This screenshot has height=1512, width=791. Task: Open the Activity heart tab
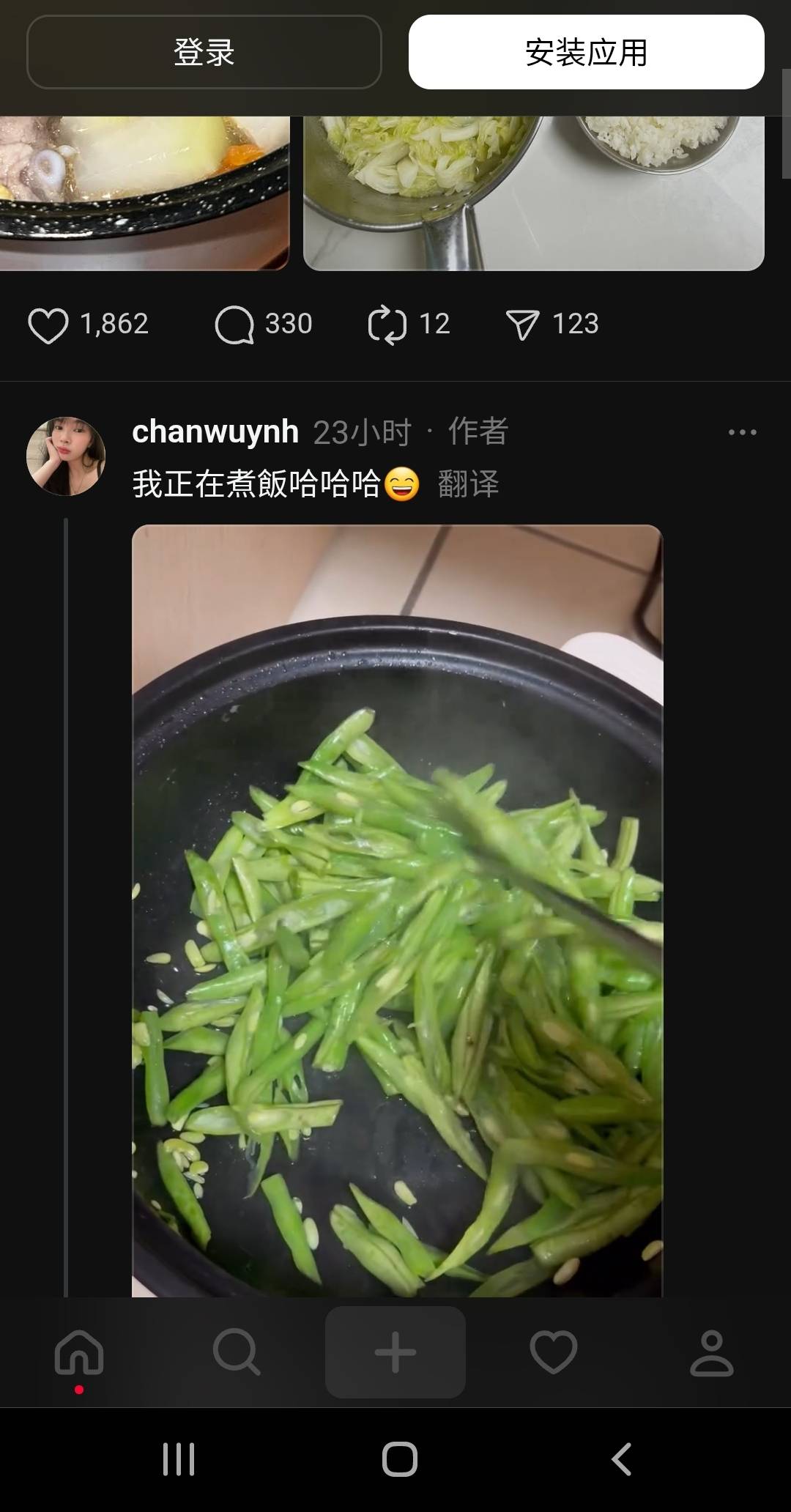(554, 1352)
